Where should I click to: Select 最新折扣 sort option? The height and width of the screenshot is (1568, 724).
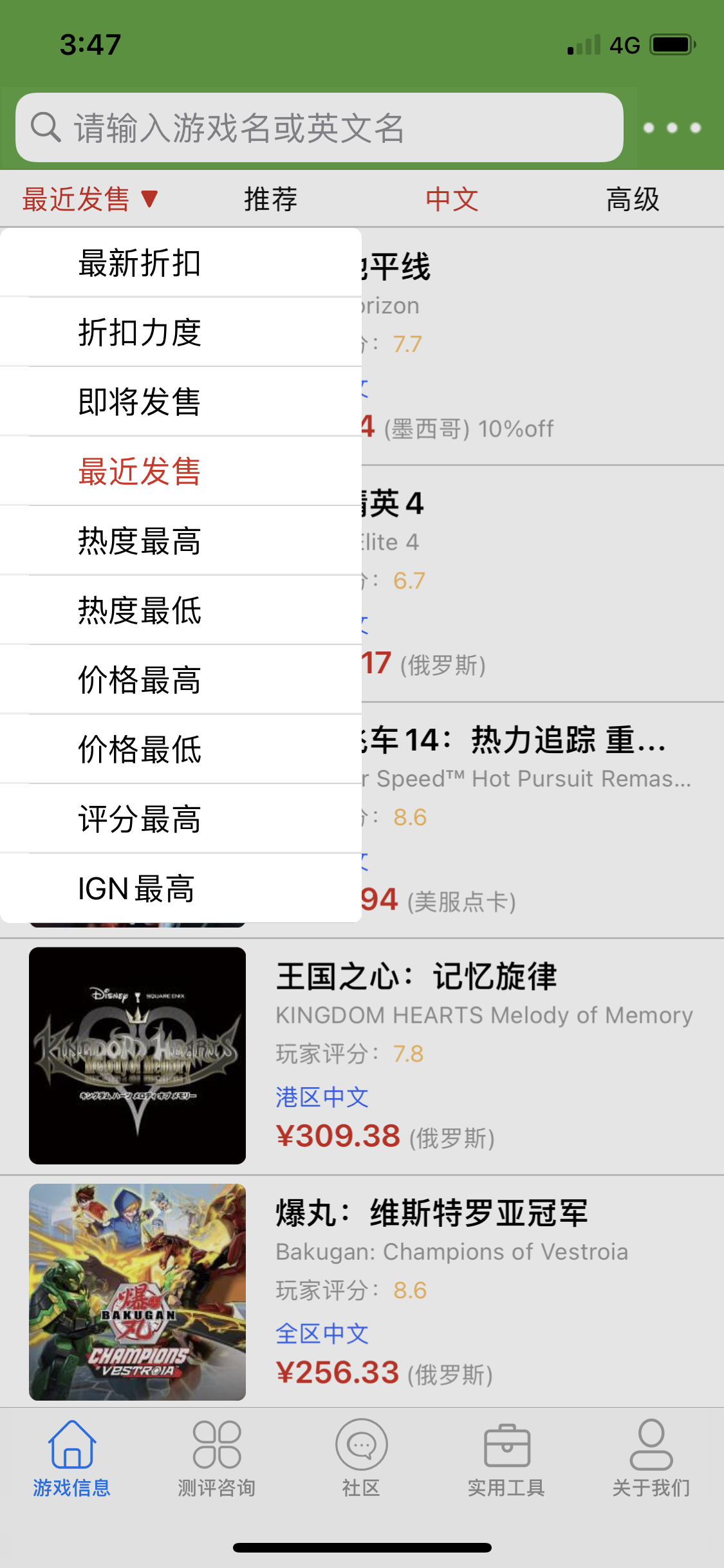tap(181, 263)
